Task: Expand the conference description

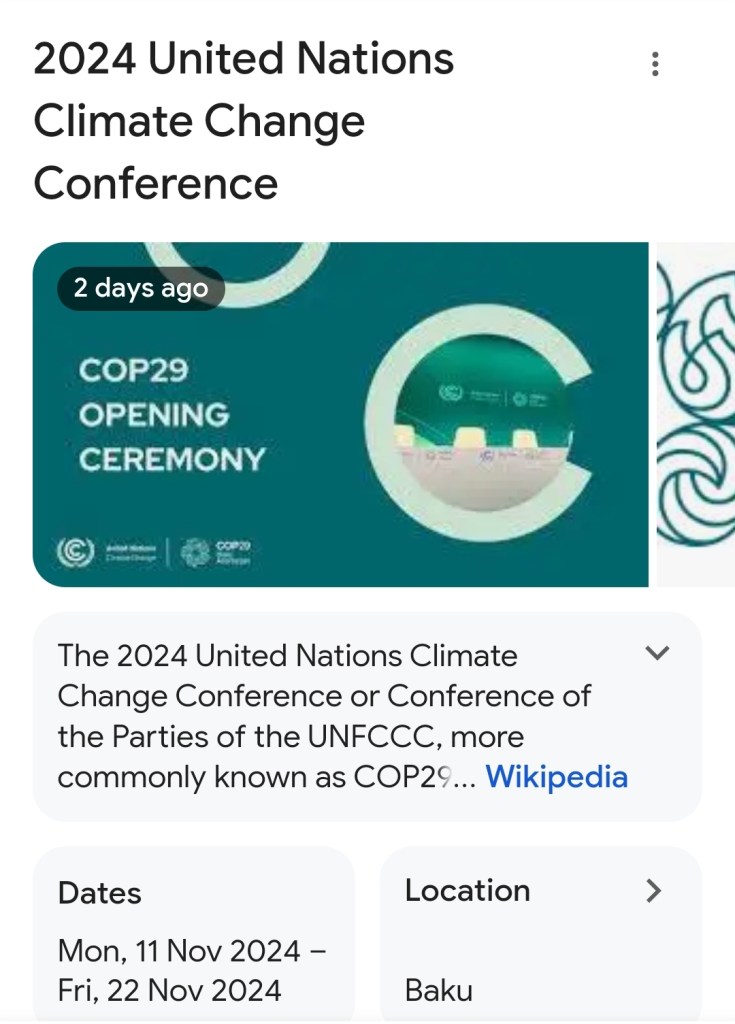Action: pyautogui.click(x=656, y=654)
